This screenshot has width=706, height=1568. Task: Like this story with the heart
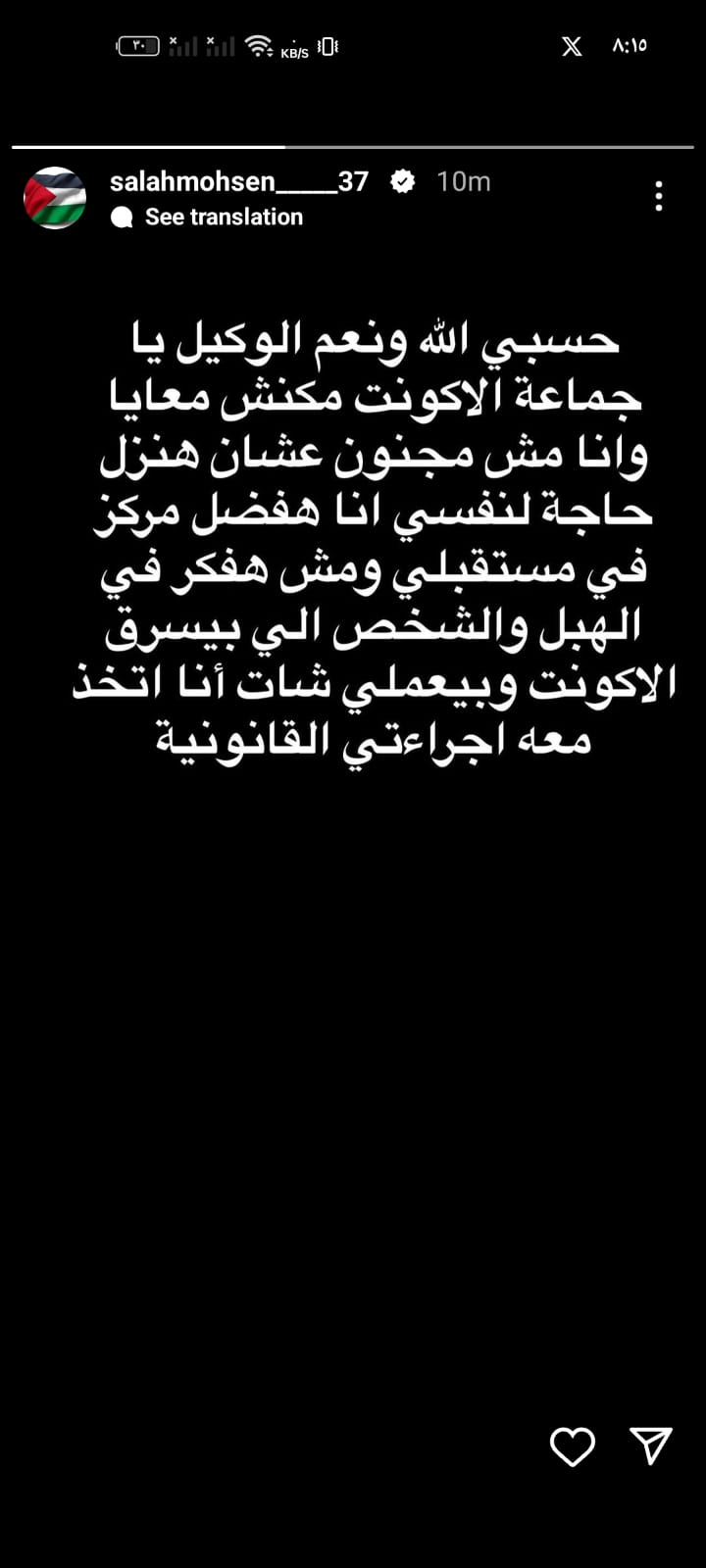point(572,1446)
